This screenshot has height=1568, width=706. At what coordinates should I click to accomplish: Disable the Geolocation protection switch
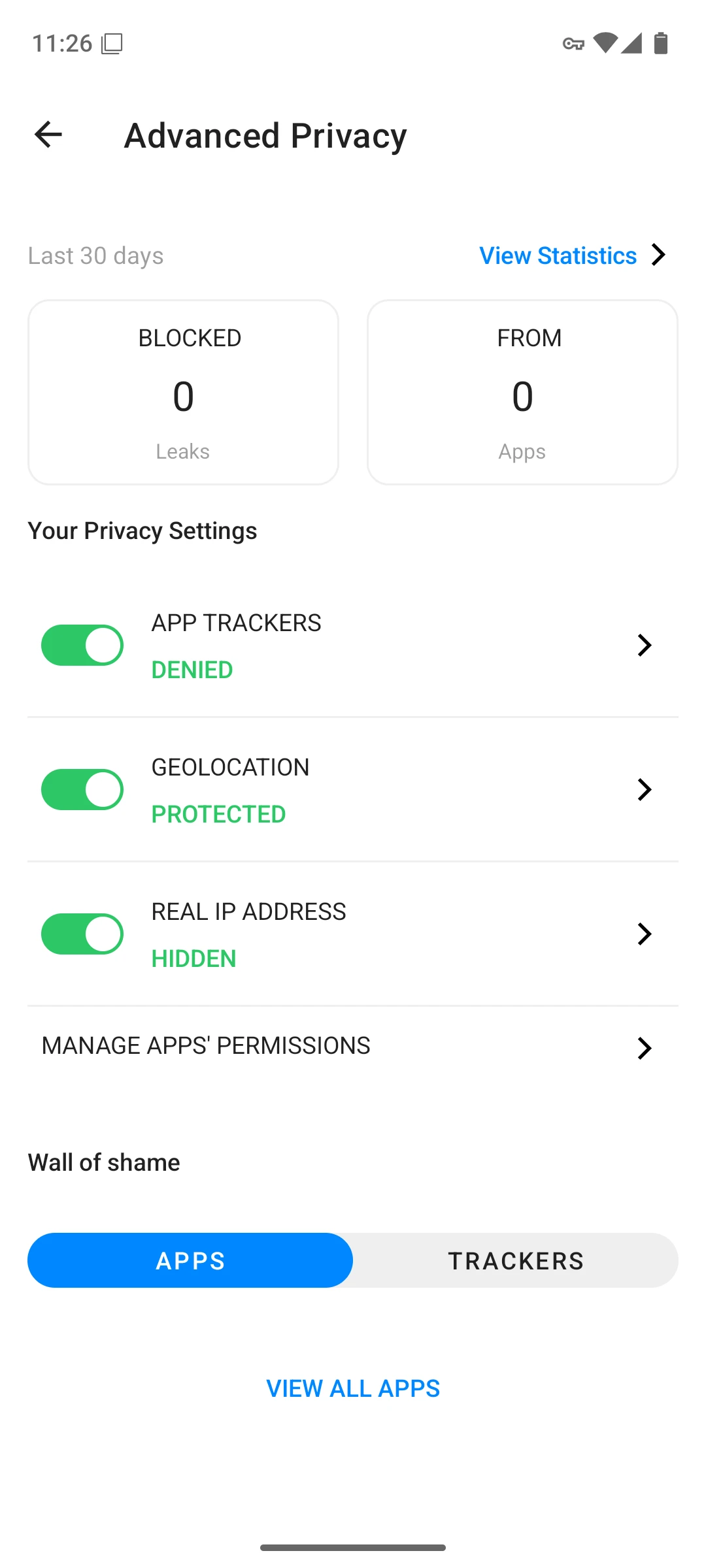pyautogui.click(x=82, y=790)
